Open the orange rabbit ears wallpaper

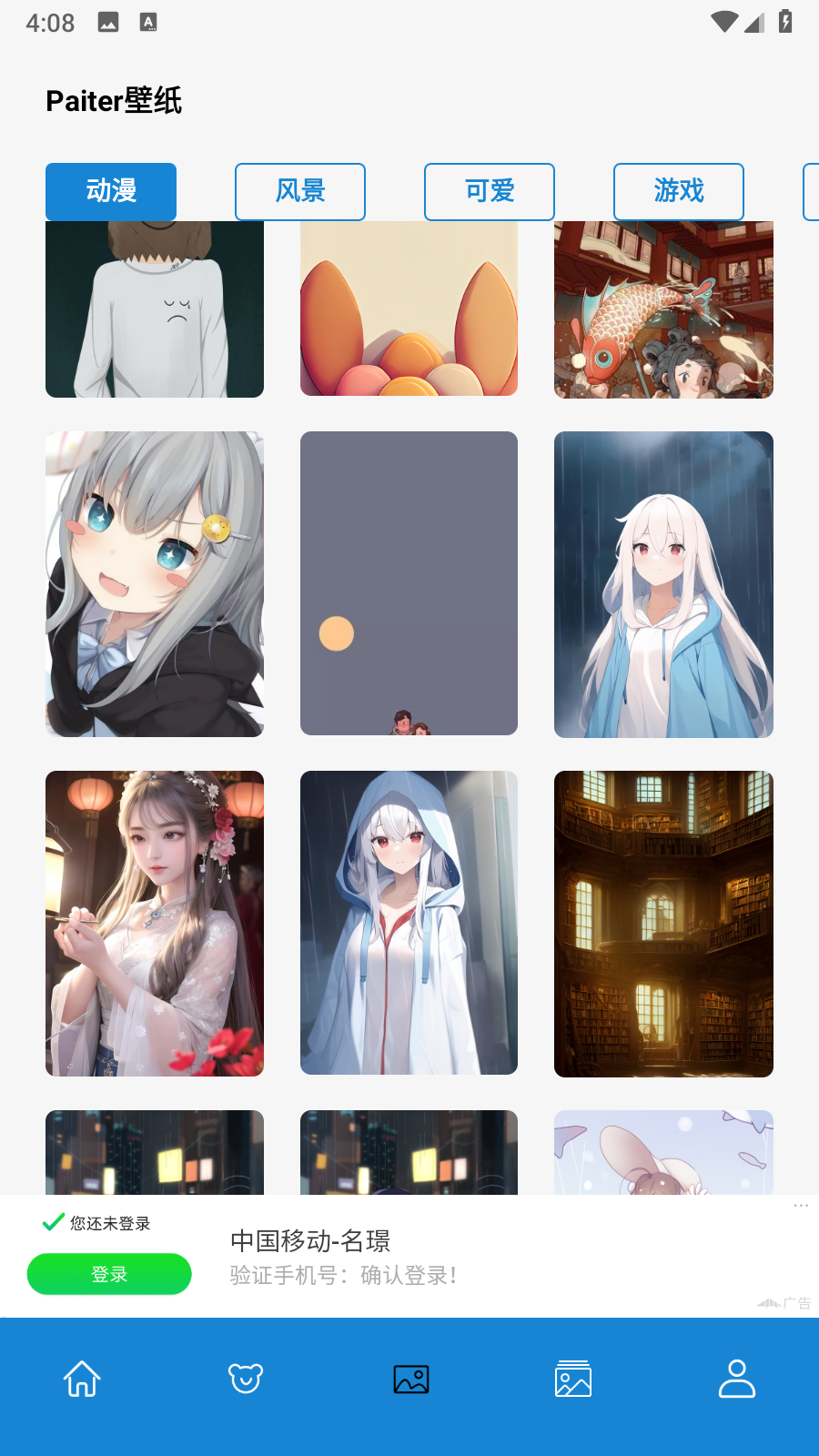pos(409,308)
